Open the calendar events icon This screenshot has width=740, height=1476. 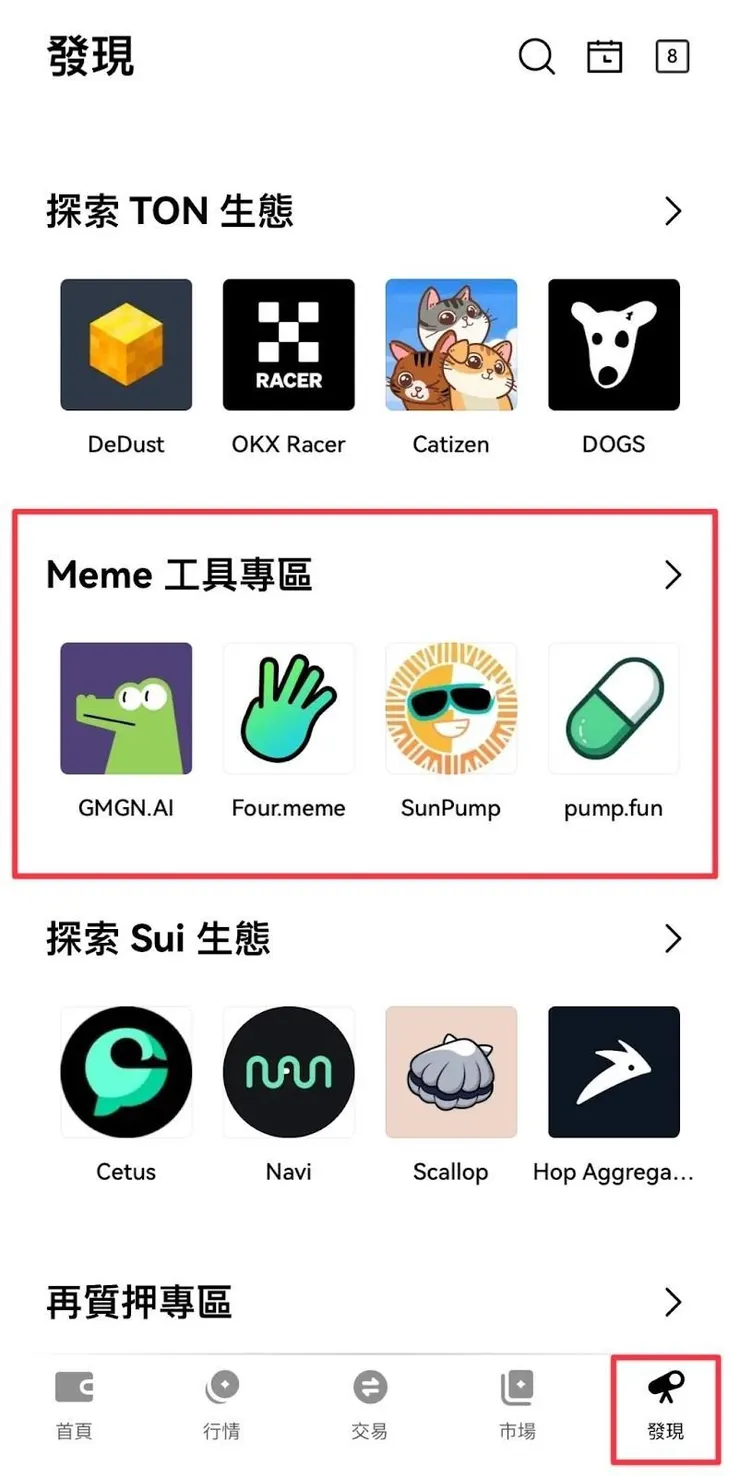click(604, 57)
